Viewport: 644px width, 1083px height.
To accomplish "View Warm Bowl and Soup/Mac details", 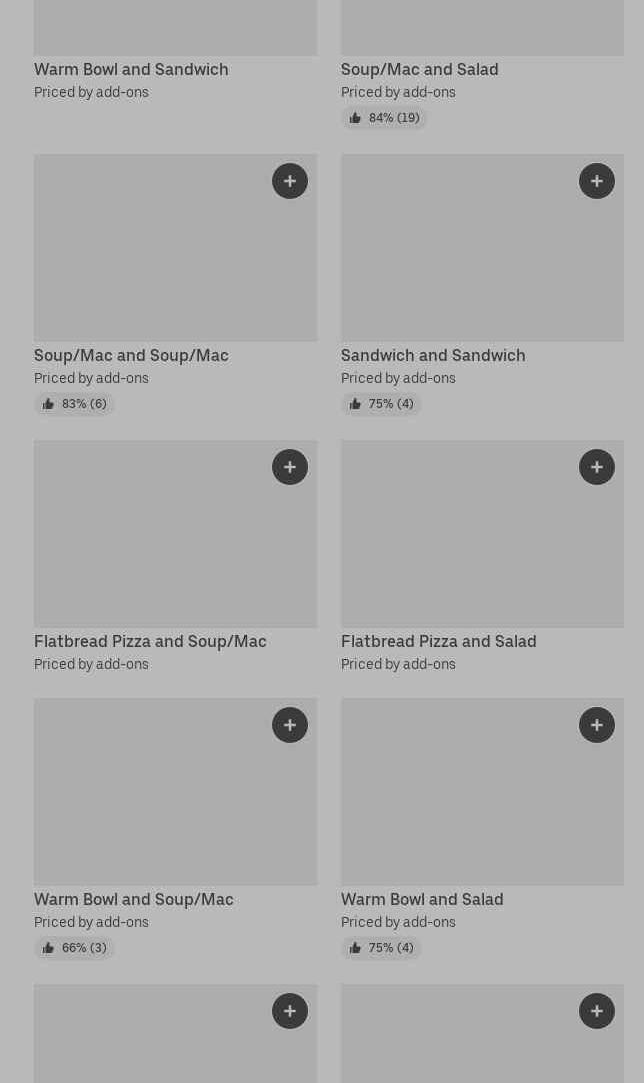I will point(134,899).
